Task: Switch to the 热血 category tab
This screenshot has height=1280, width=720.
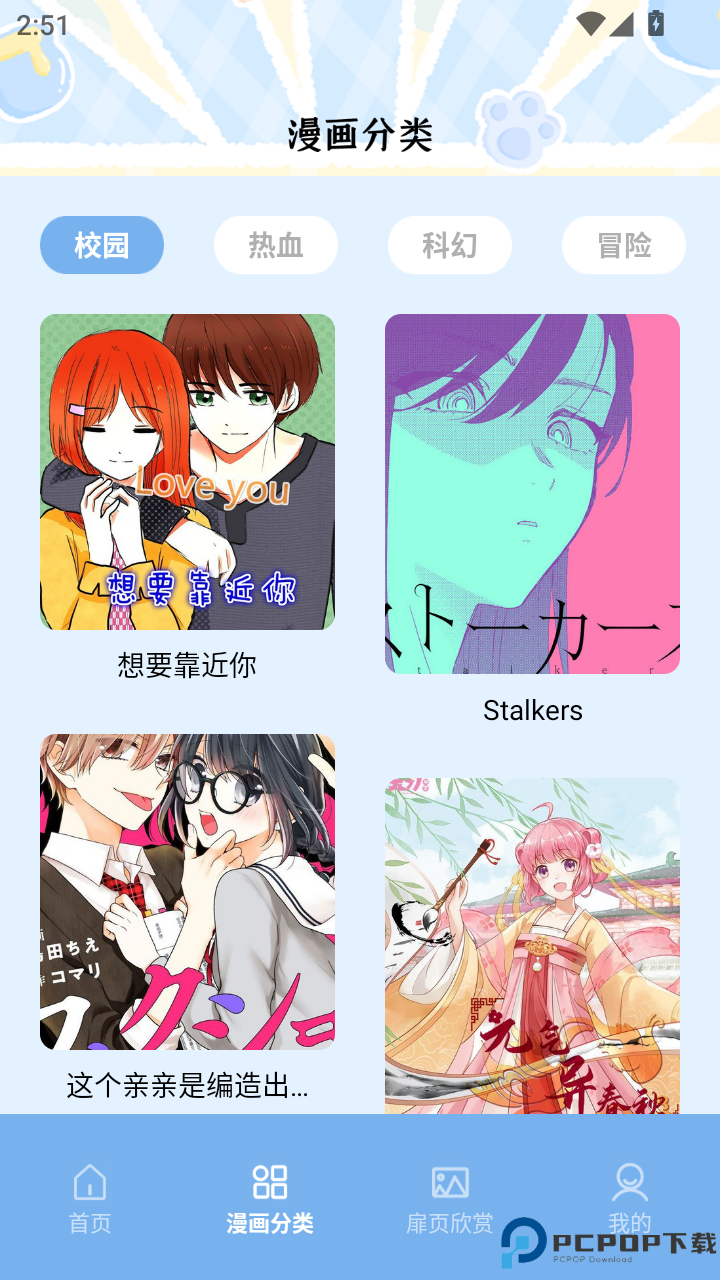Action: (276, 245)
